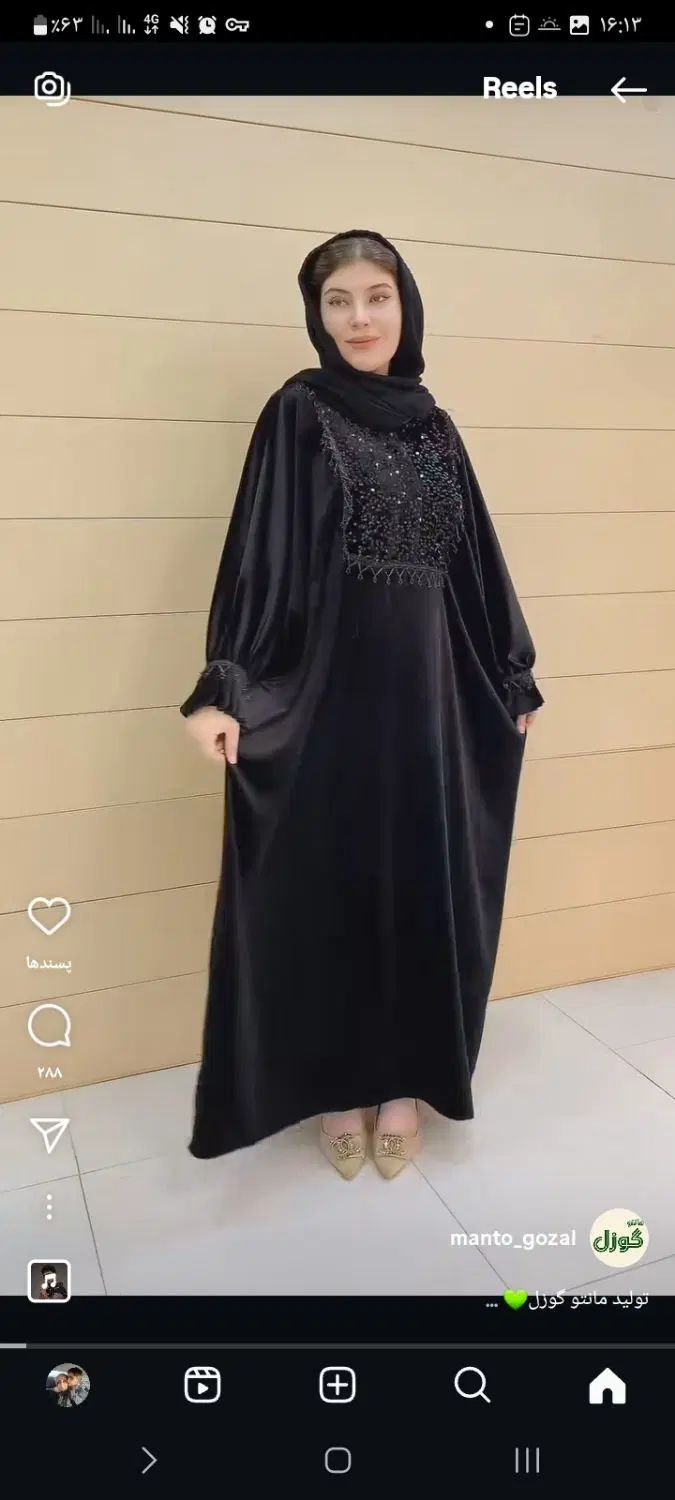
Task: Switch to the Reels tab
Action: (x=202, y=1386)
